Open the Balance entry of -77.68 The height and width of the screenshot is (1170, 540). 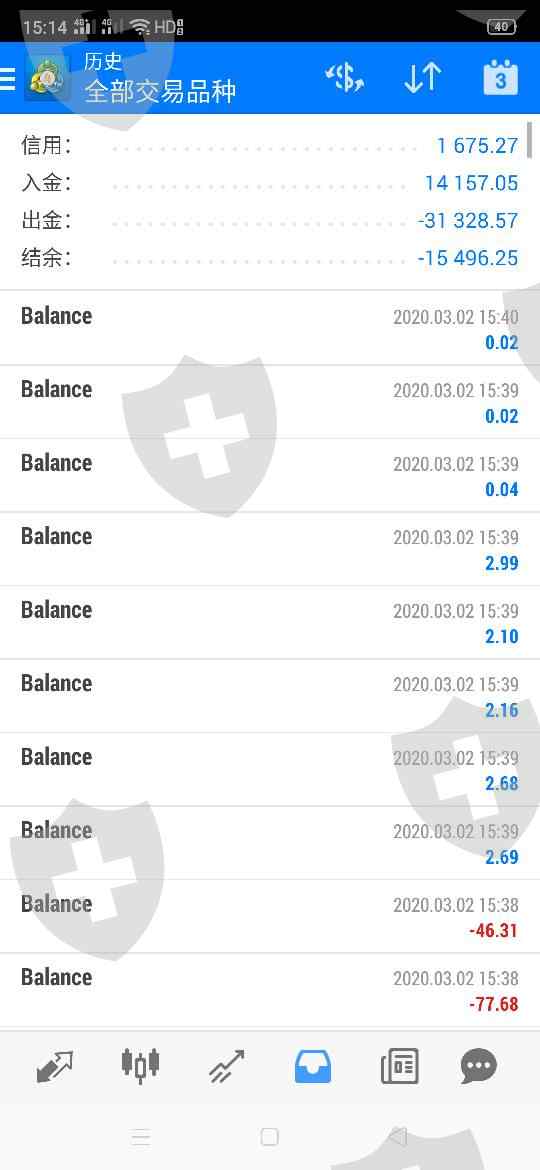point(270,990)
